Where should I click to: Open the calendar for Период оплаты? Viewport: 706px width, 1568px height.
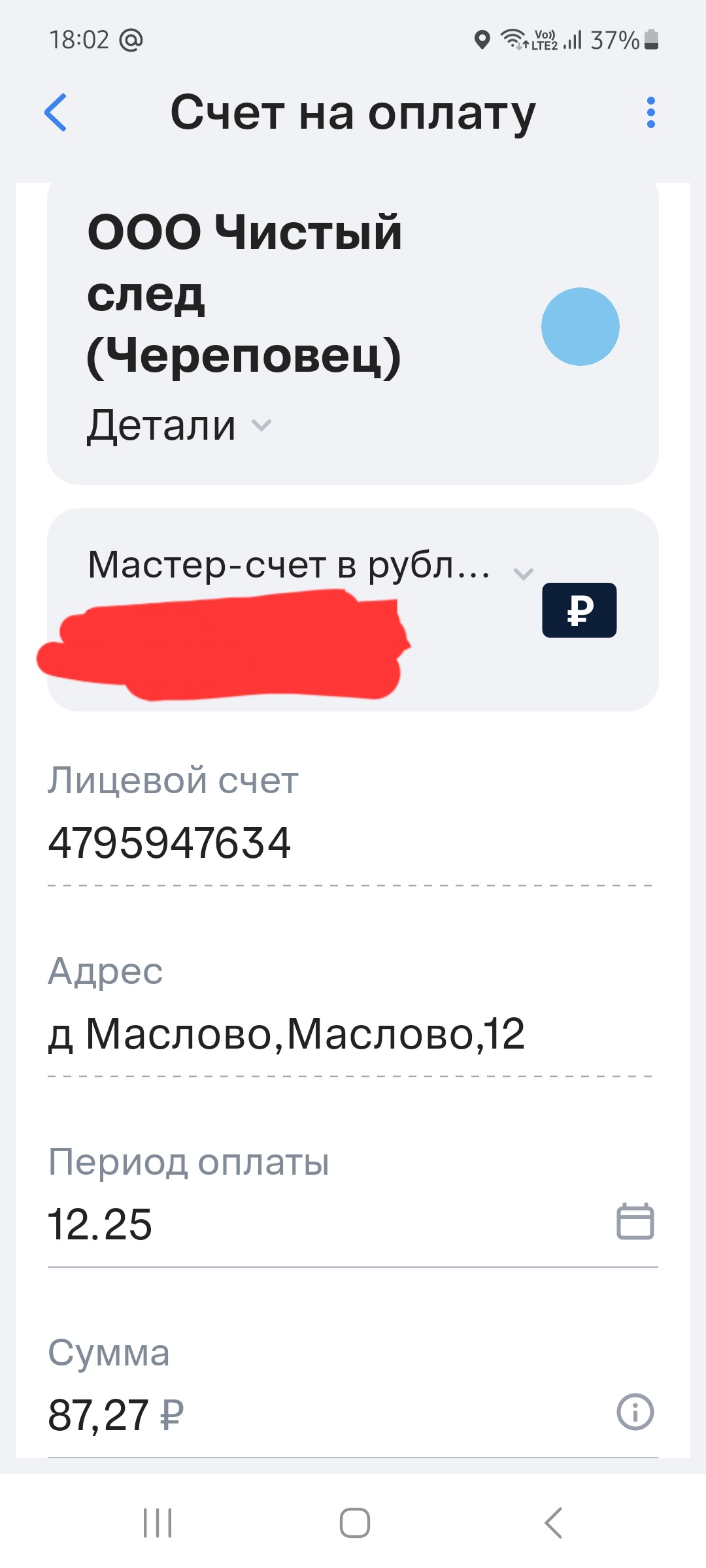[x=635, y=1221]
